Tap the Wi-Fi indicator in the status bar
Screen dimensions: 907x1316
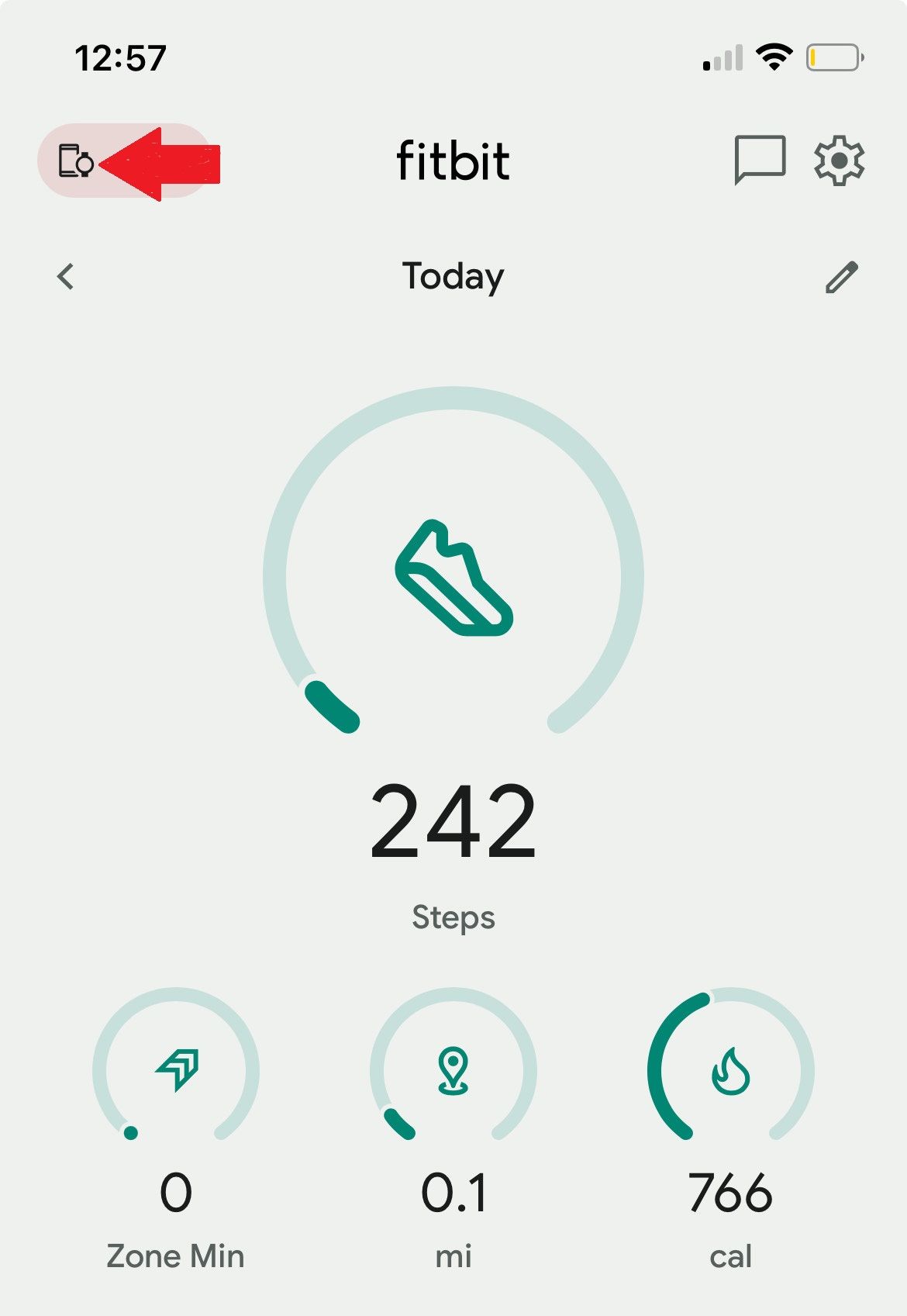774,54
